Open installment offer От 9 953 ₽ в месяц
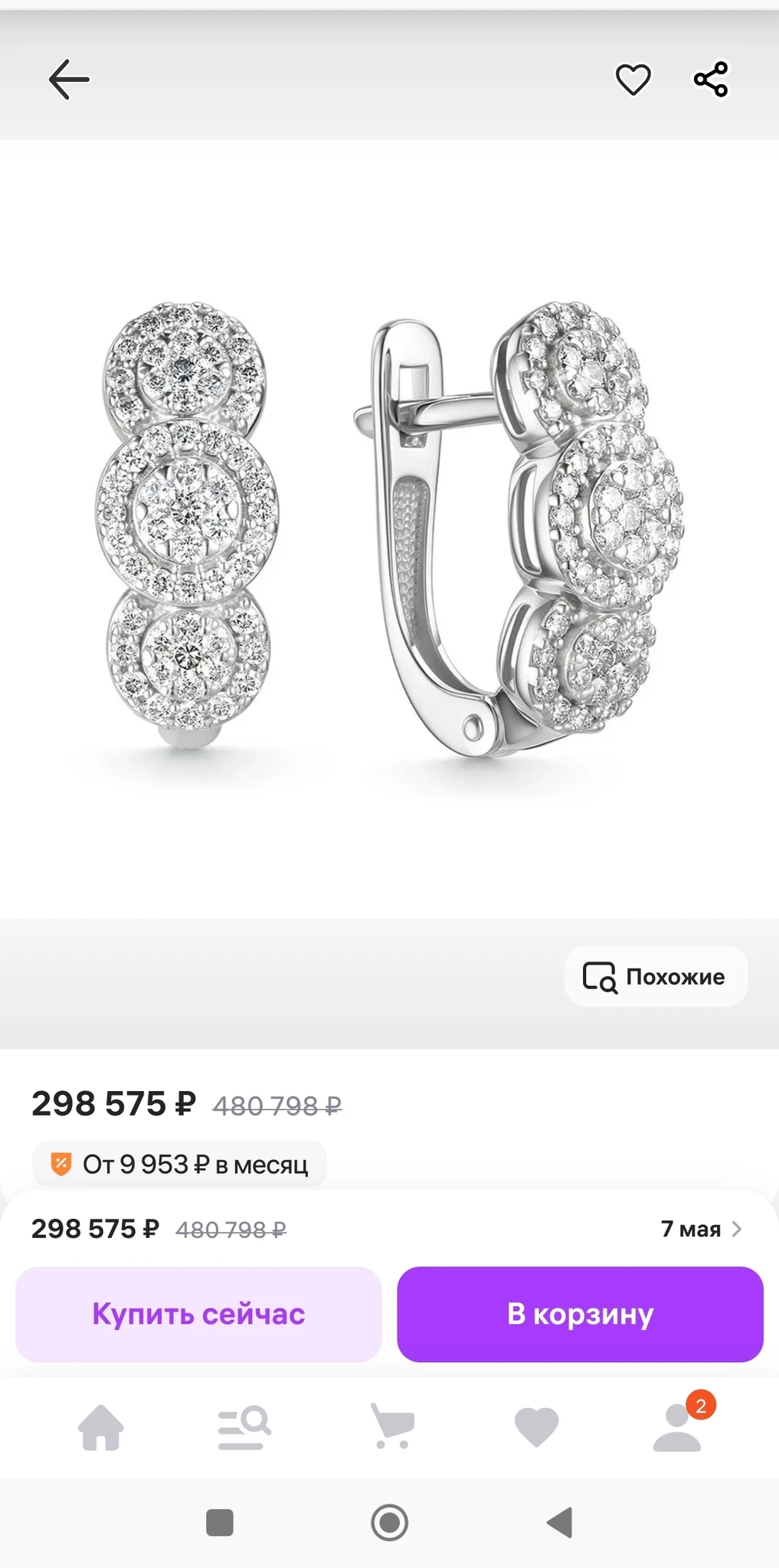Screen dimensions: 779x1568 coord(180,1165)
